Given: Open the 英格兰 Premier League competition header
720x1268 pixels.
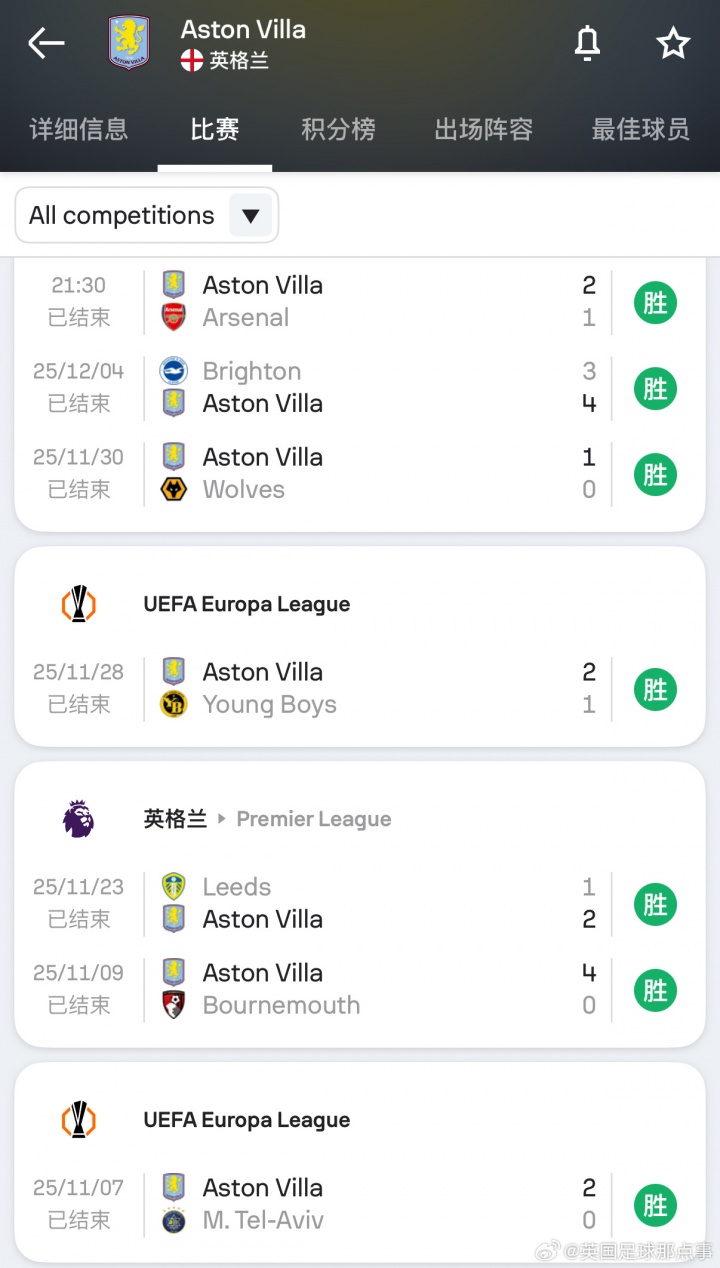Looking at the screenshot, I should pyautogui.click(x=266, y=819).
